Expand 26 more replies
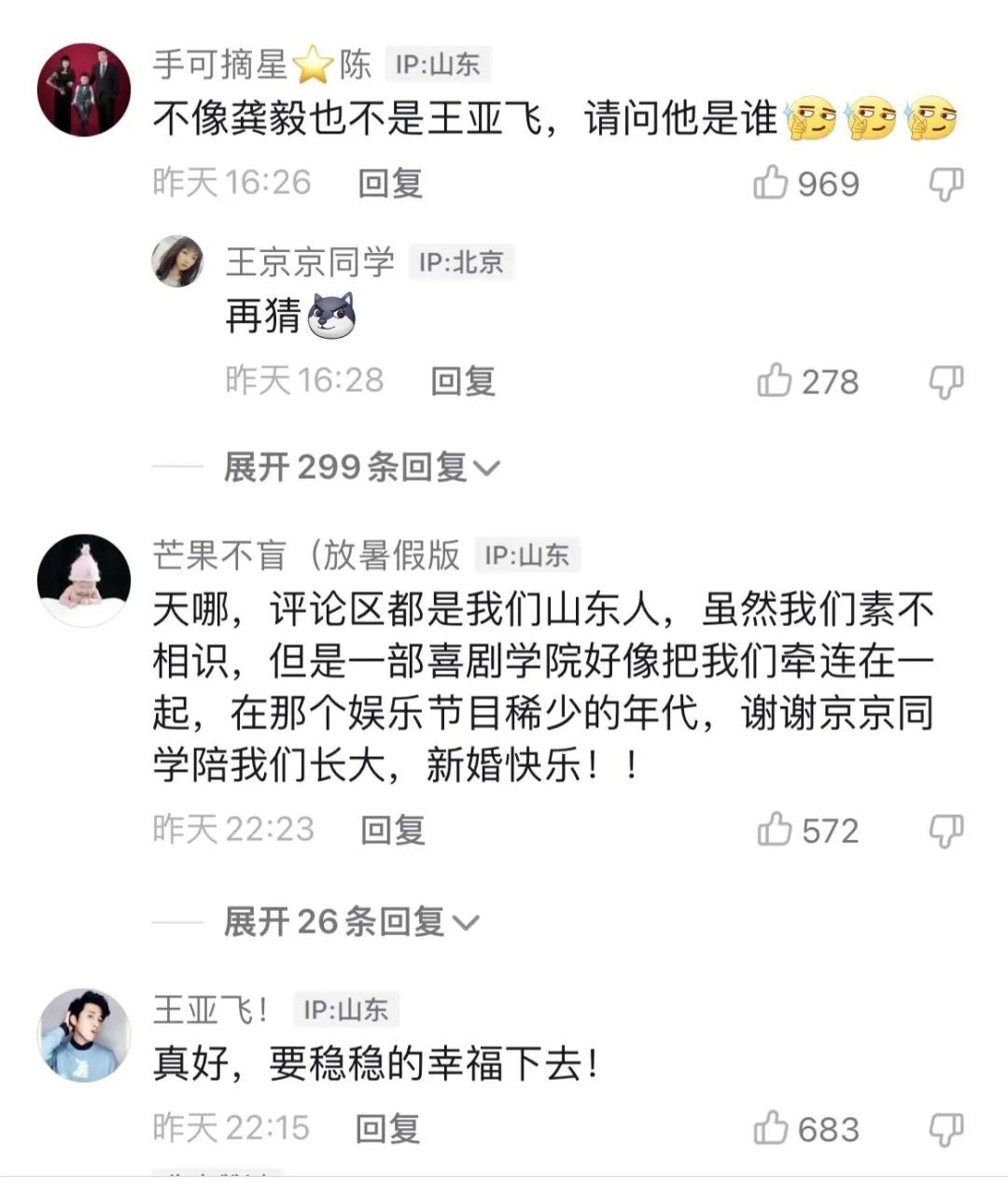 (x=350, y=922)
